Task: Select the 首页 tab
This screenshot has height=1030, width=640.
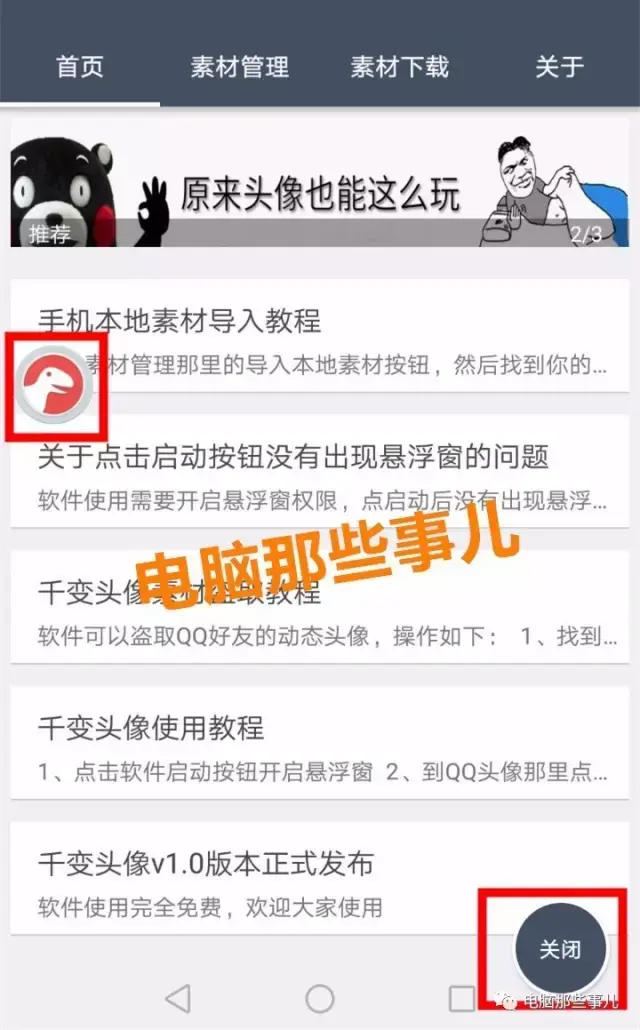Action: point(80,67)
